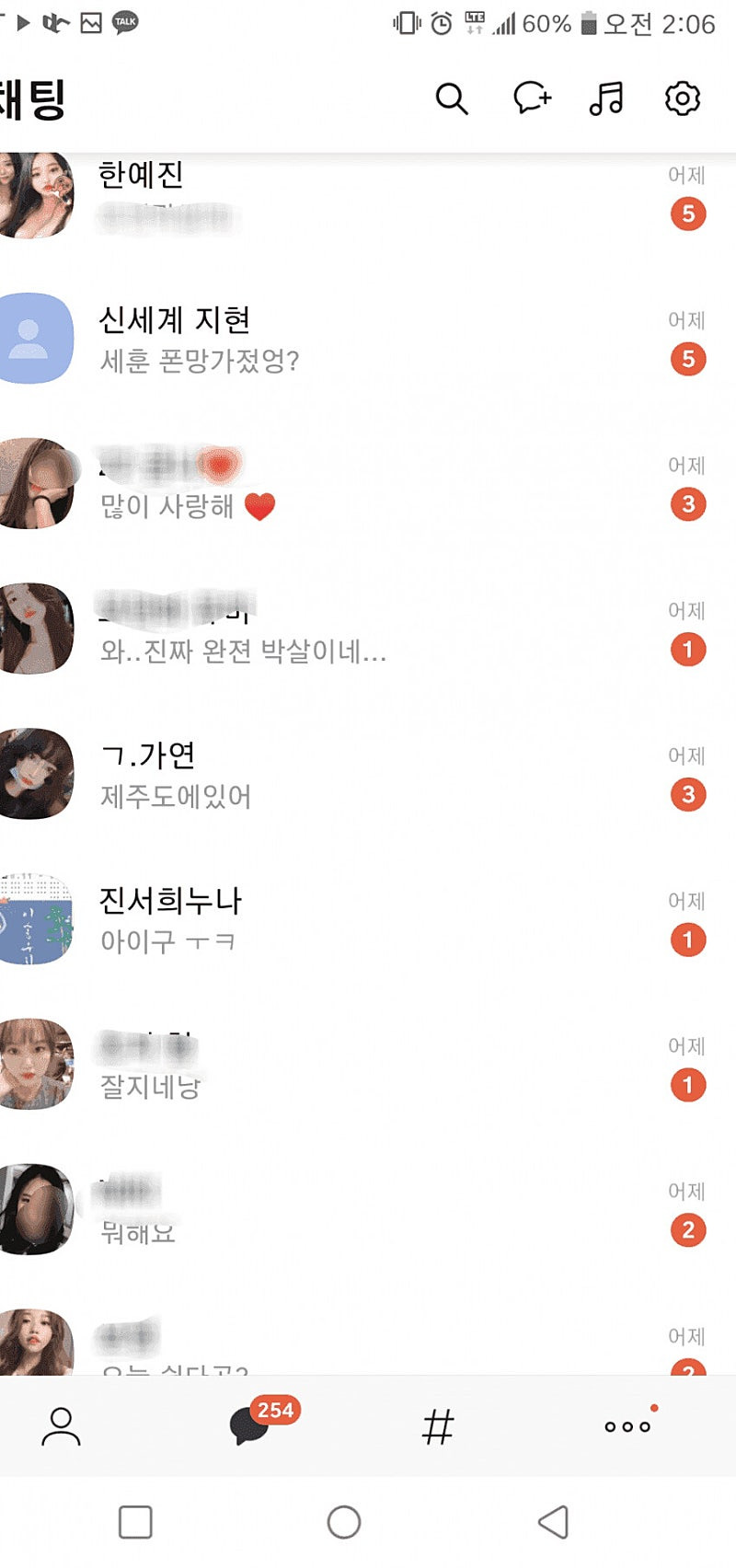The image size is (736, 1568).
Task: Select the Chats tab with 254 badge
Action: tap(250, 1426)
